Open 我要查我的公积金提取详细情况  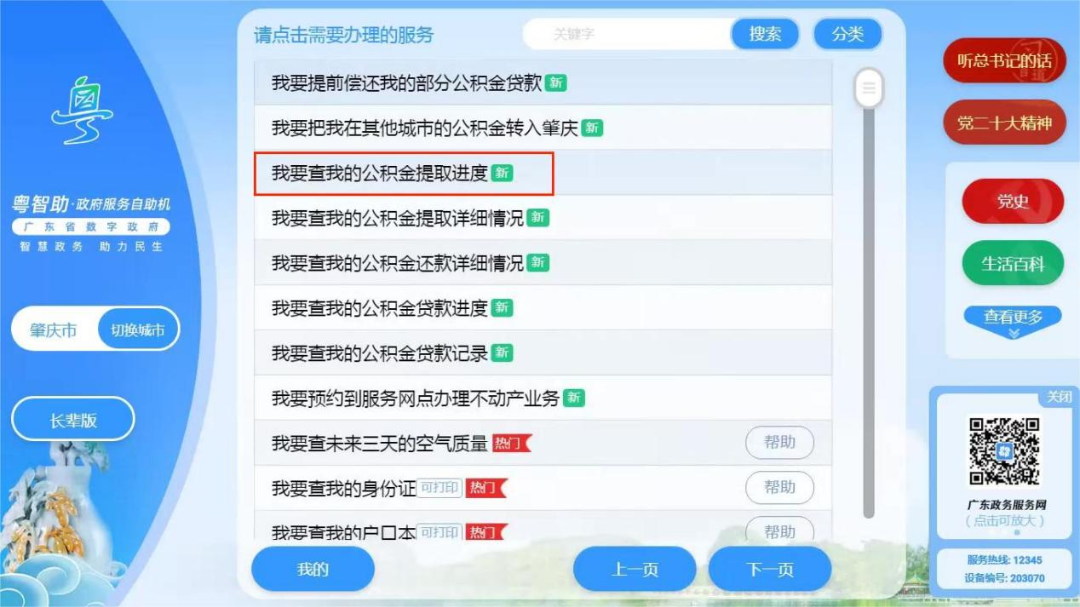point(397,218)
